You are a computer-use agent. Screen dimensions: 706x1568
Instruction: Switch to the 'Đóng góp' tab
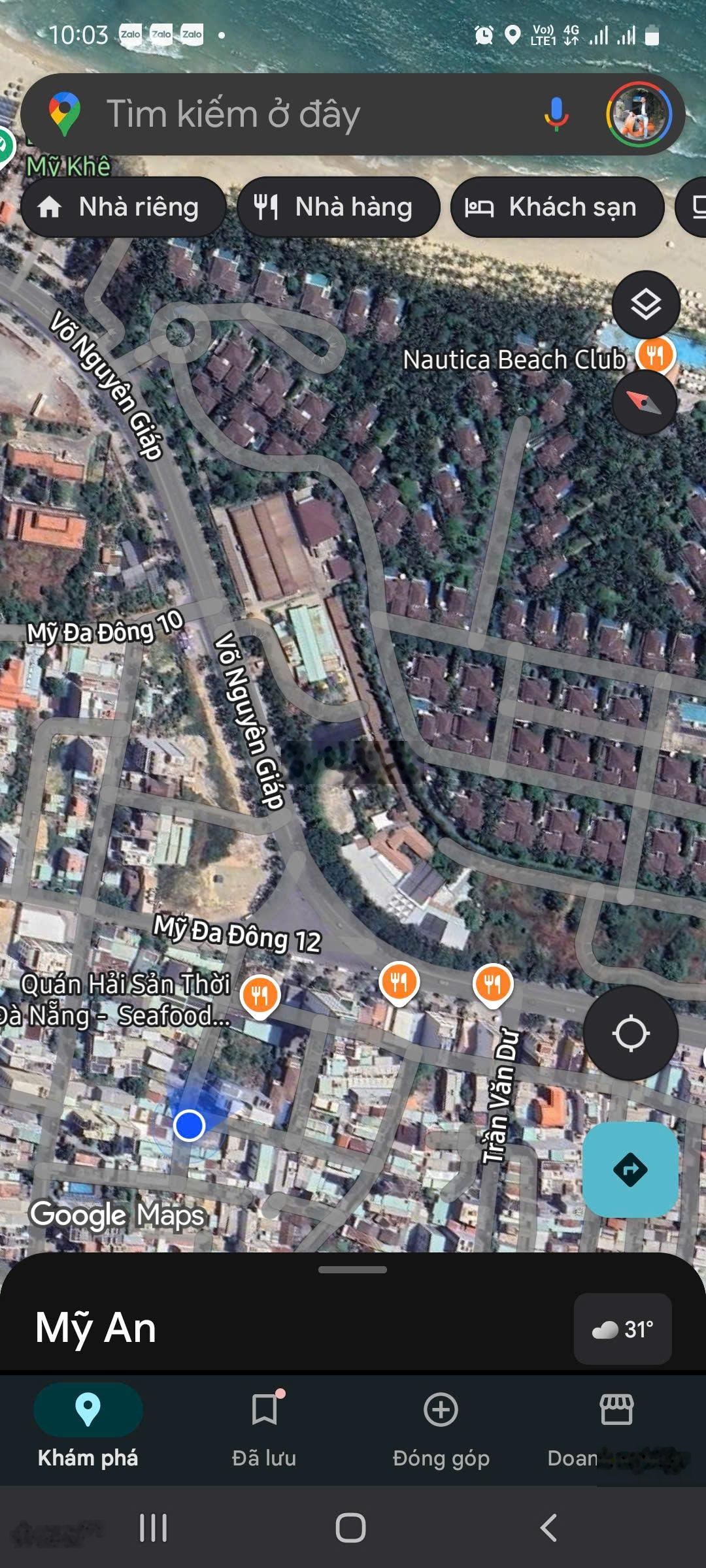(x=441, y=1428)
